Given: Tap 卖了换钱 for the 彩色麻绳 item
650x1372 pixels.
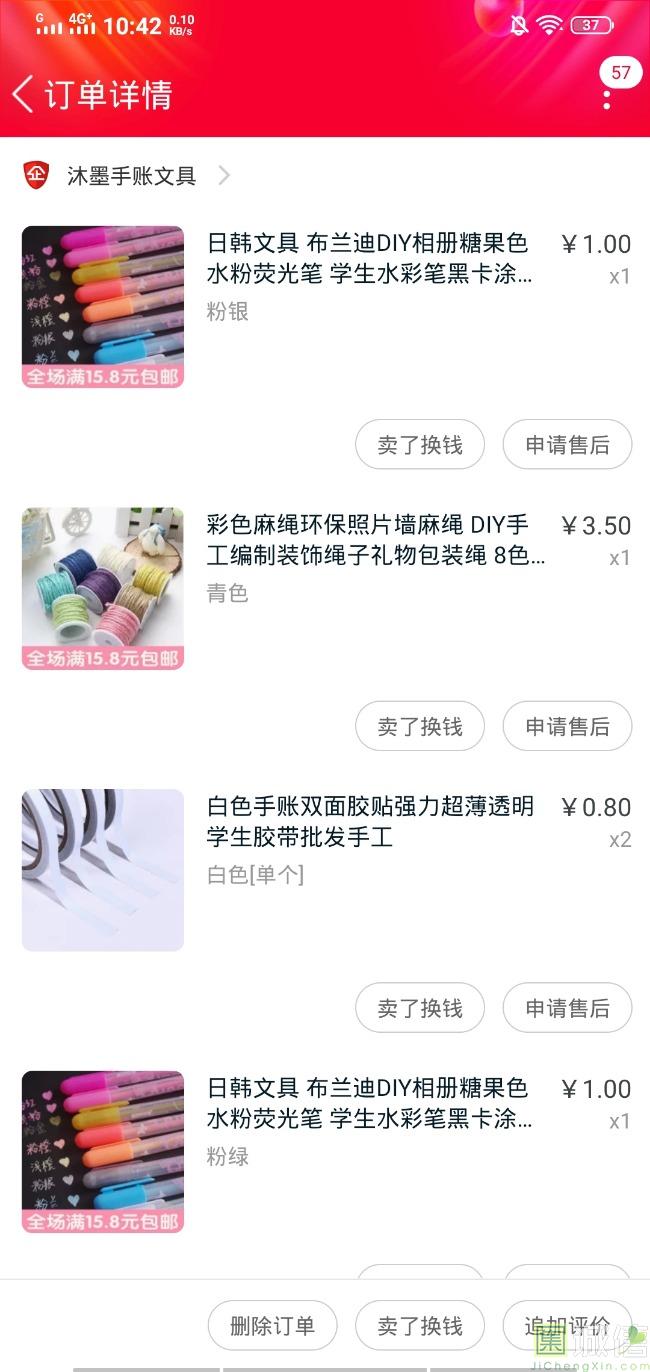Looking at the screenshot, I should (420, 727).
